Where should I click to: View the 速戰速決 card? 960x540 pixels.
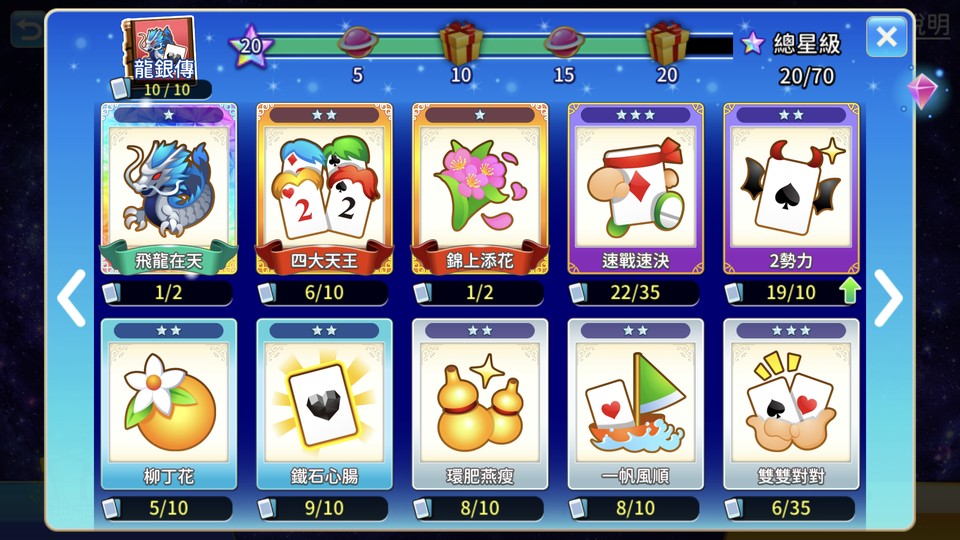point(636,190)
